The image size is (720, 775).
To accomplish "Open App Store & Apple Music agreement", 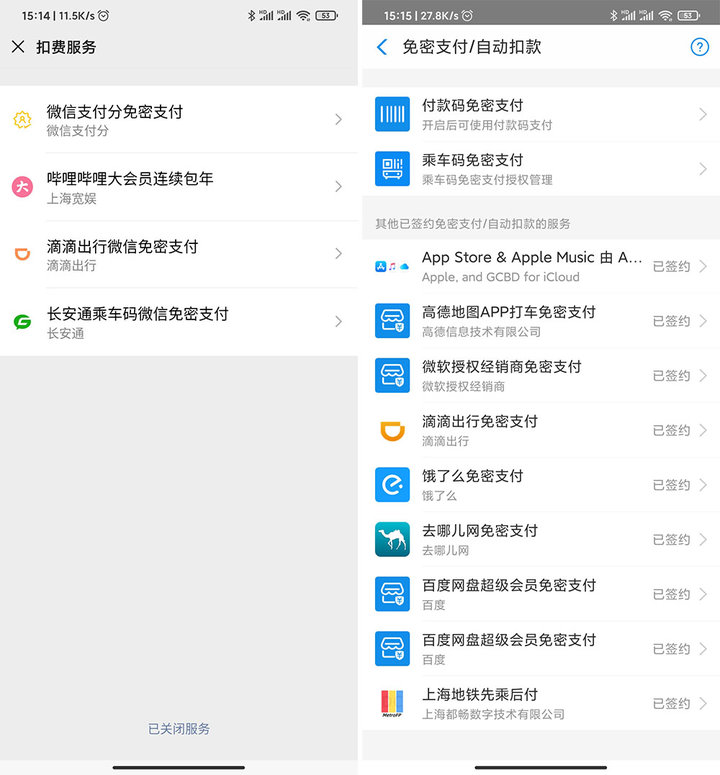I will click(x=540, y=266).
